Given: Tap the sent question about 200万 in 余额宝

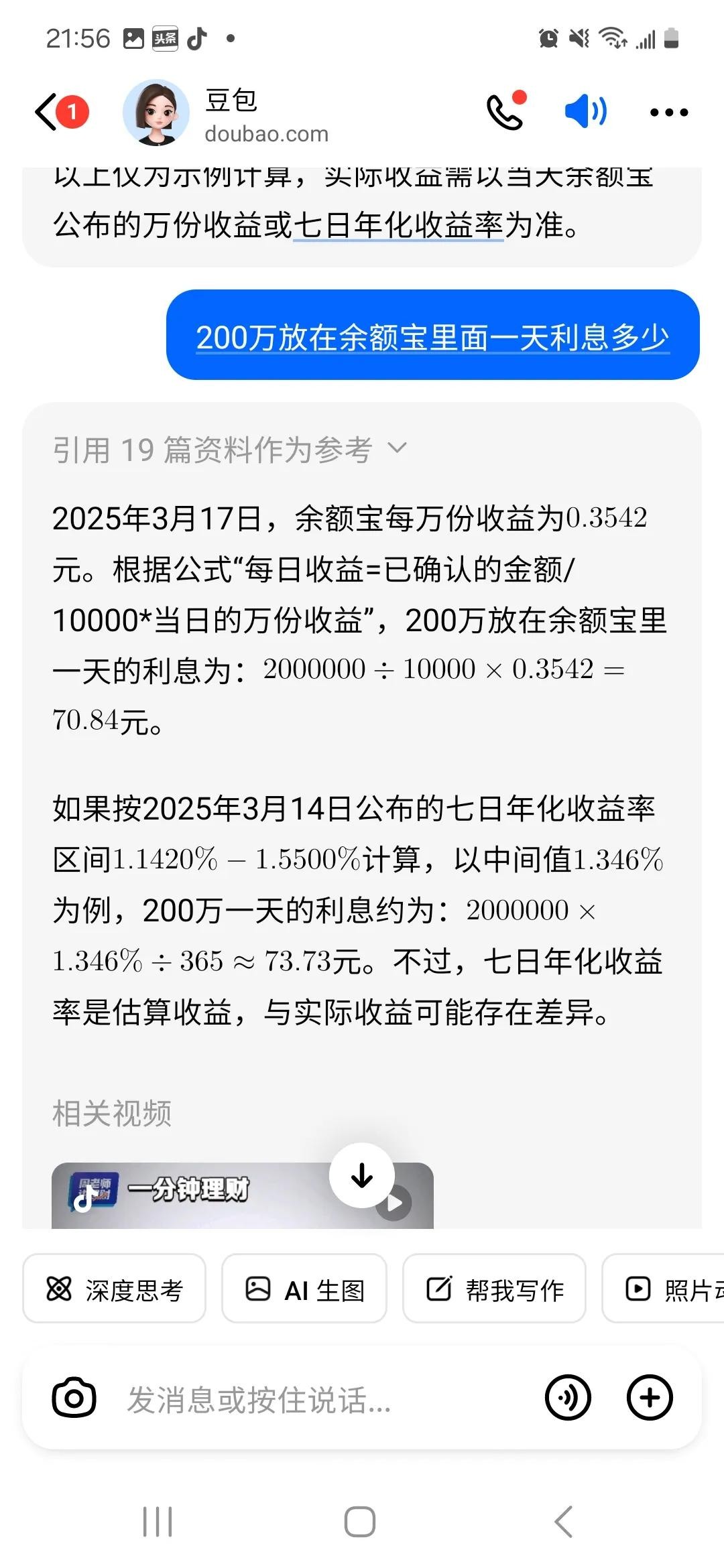Looking at the screenshot, I should [x=432, y=336].
